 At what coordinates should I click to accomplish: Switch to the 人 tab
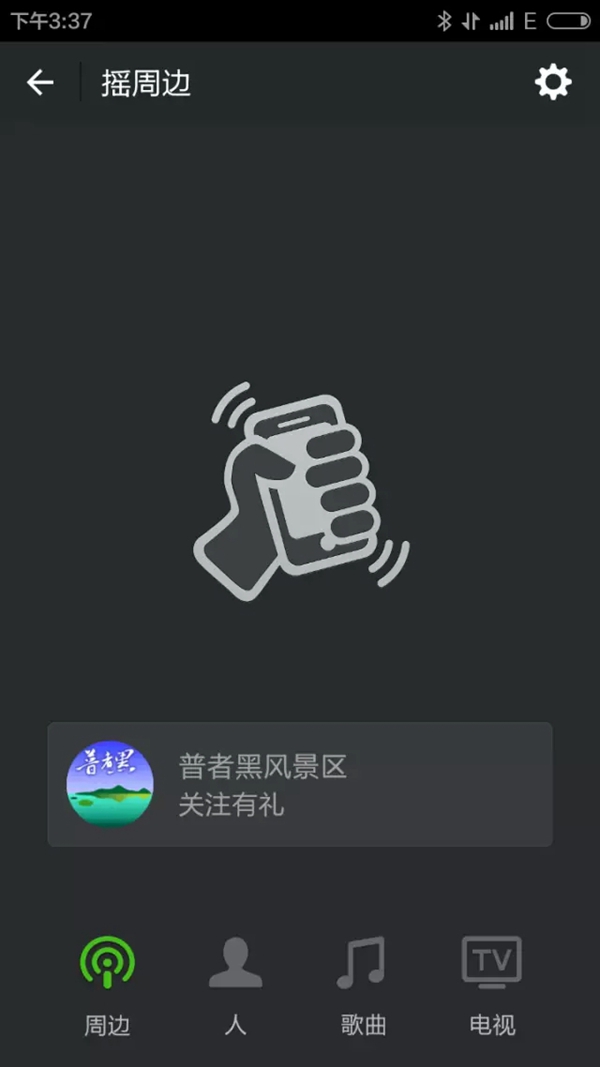(x=236, y=985)
